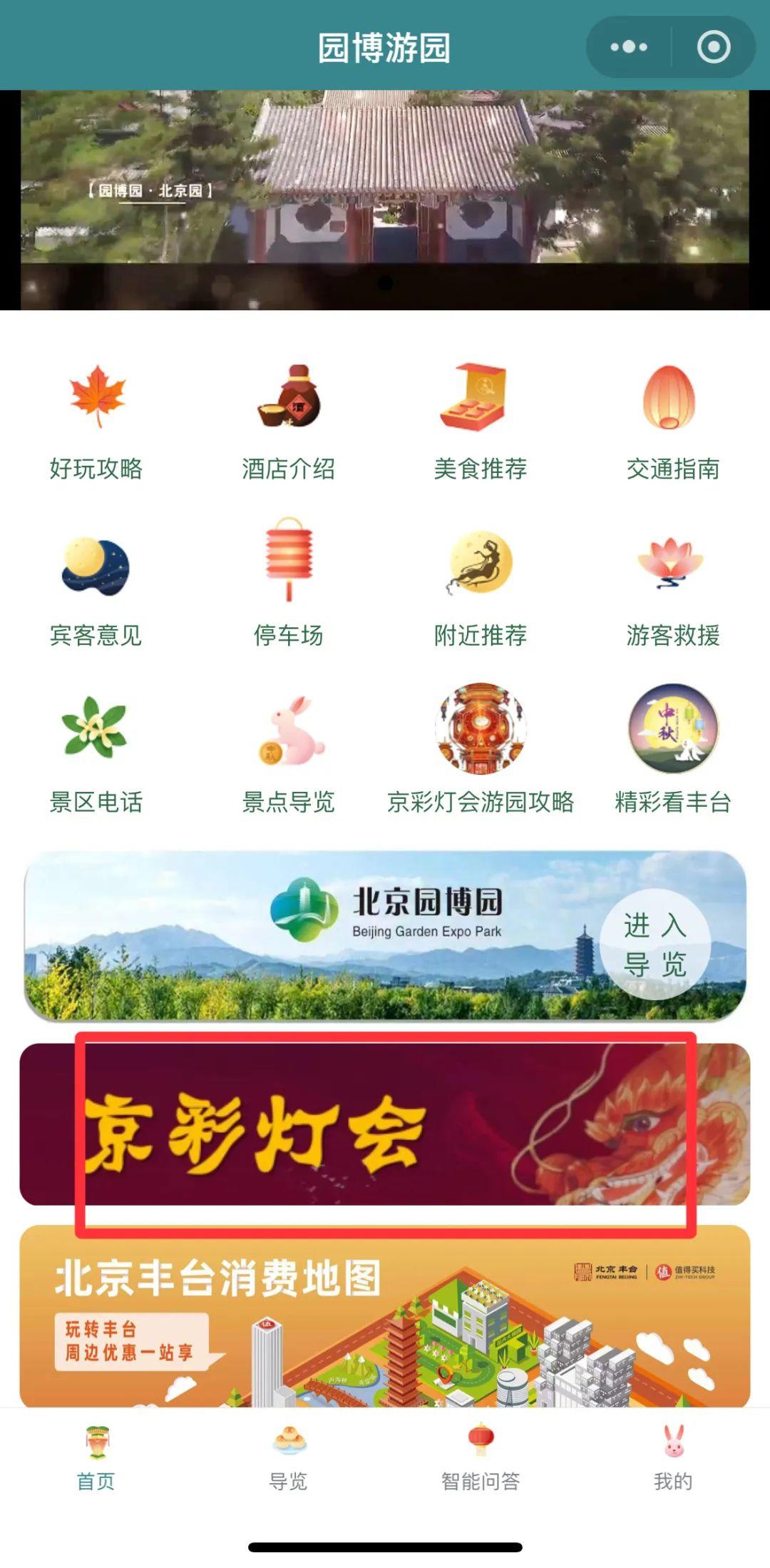770x1568 pixels.
Task: Switch to the 导览 tab
Action: 289,1458
